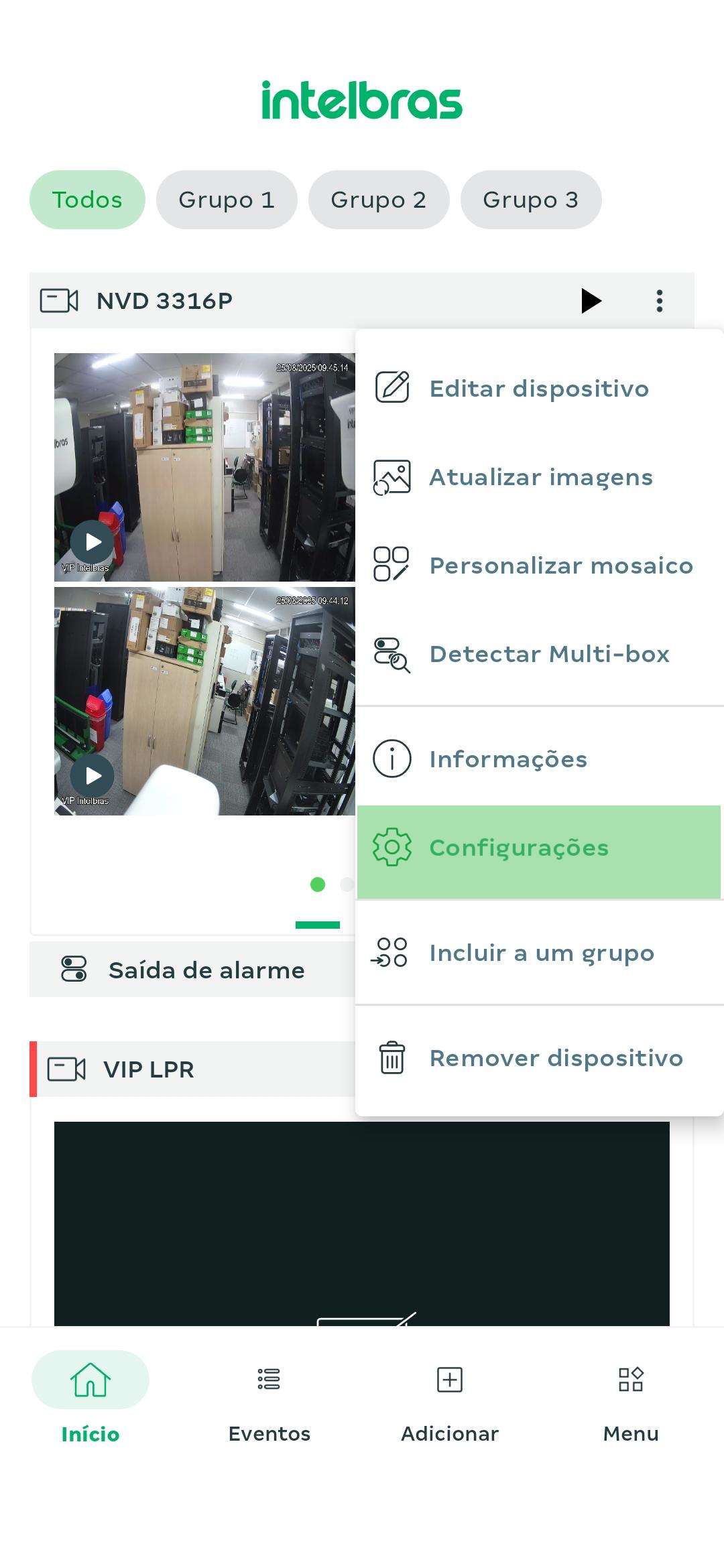Open the Menu tab
Screen dimensions: 724x1568
click(631, 1400)
